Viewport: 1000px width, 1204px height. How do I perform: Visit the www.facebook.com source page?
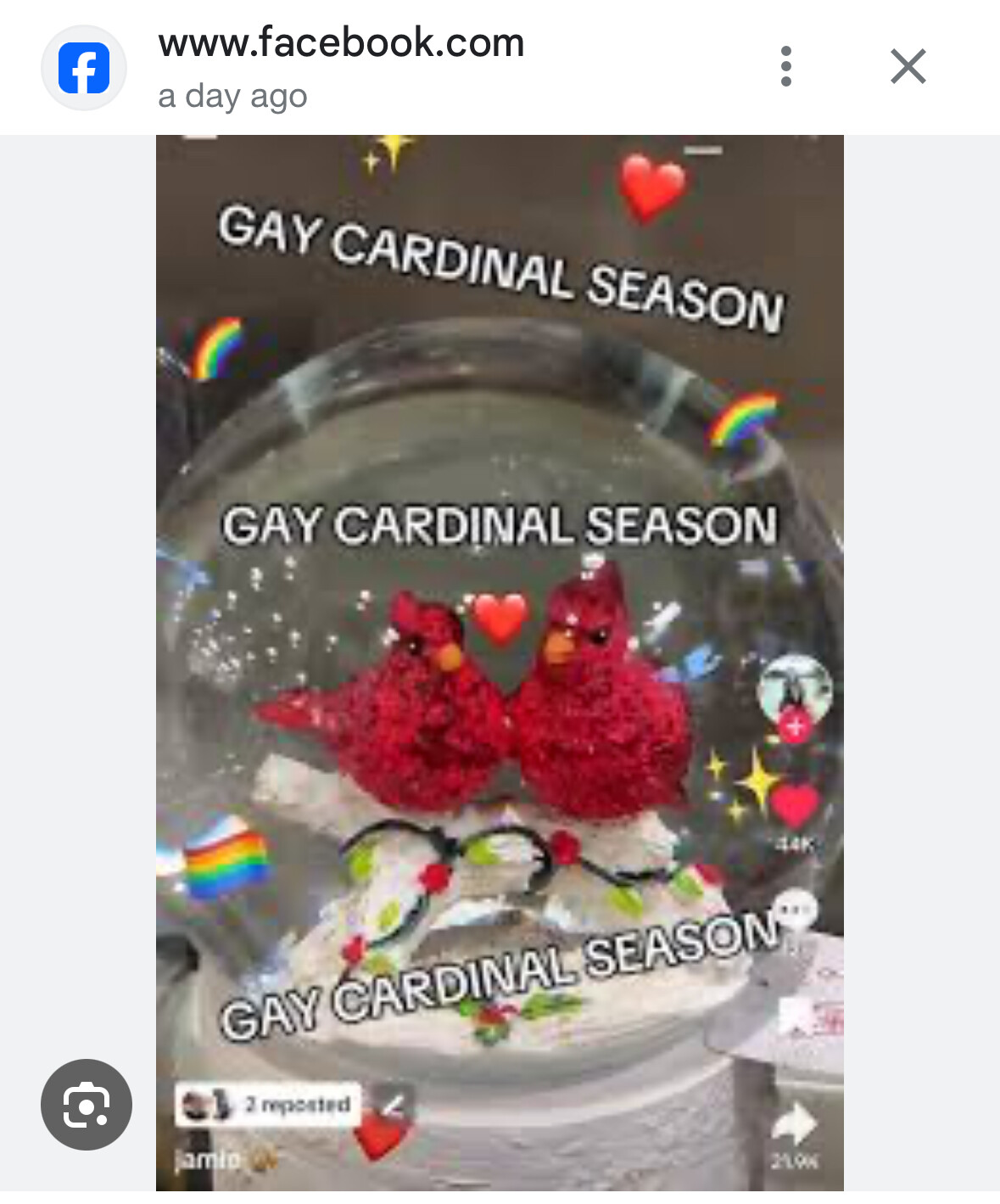click(x=341, y=42)
